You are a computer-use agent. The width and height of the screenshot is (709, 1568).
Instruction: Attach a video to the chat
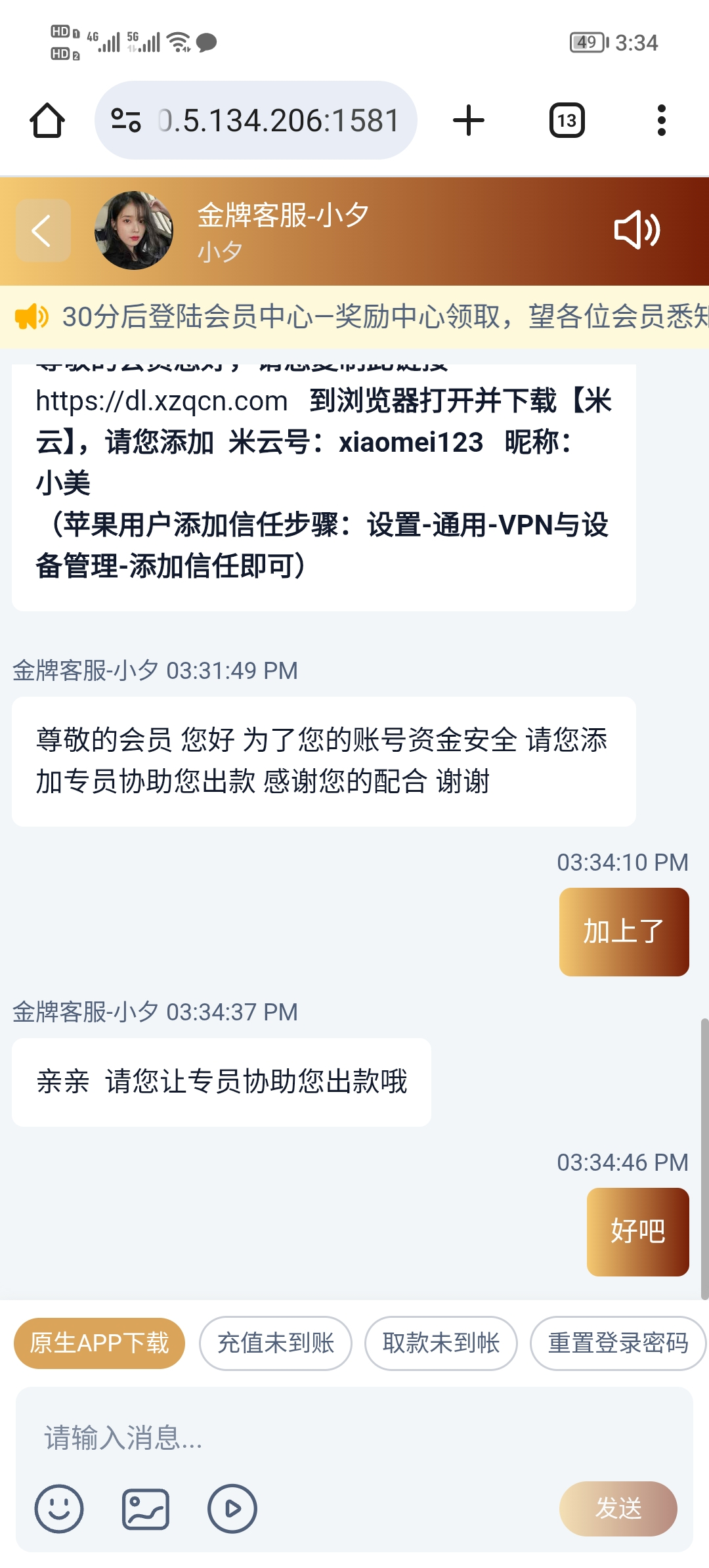pos(232,1508)
